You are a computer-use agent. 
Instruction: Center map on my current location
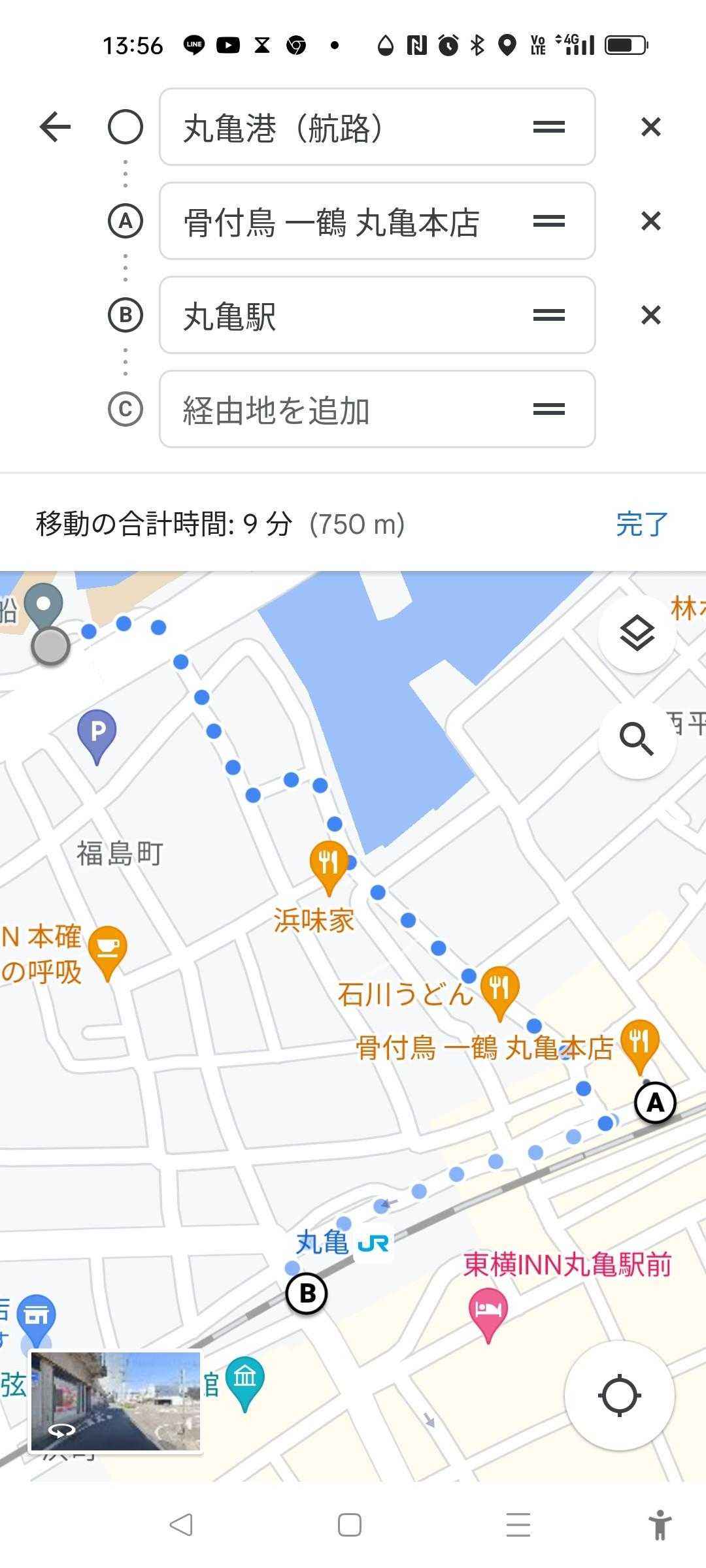pos(619,1396)
